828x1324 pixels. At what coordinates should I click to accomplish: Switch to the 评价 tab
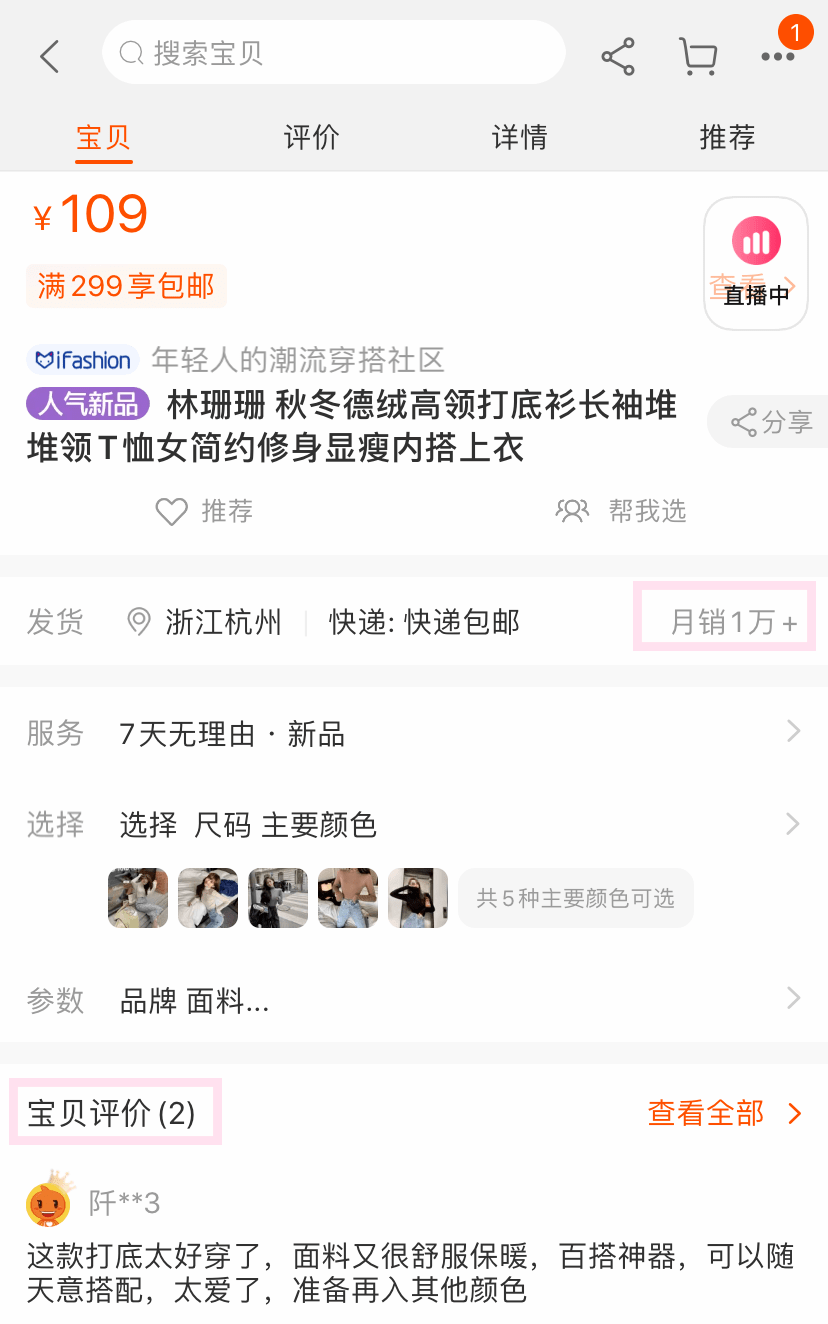click(311, 137)
